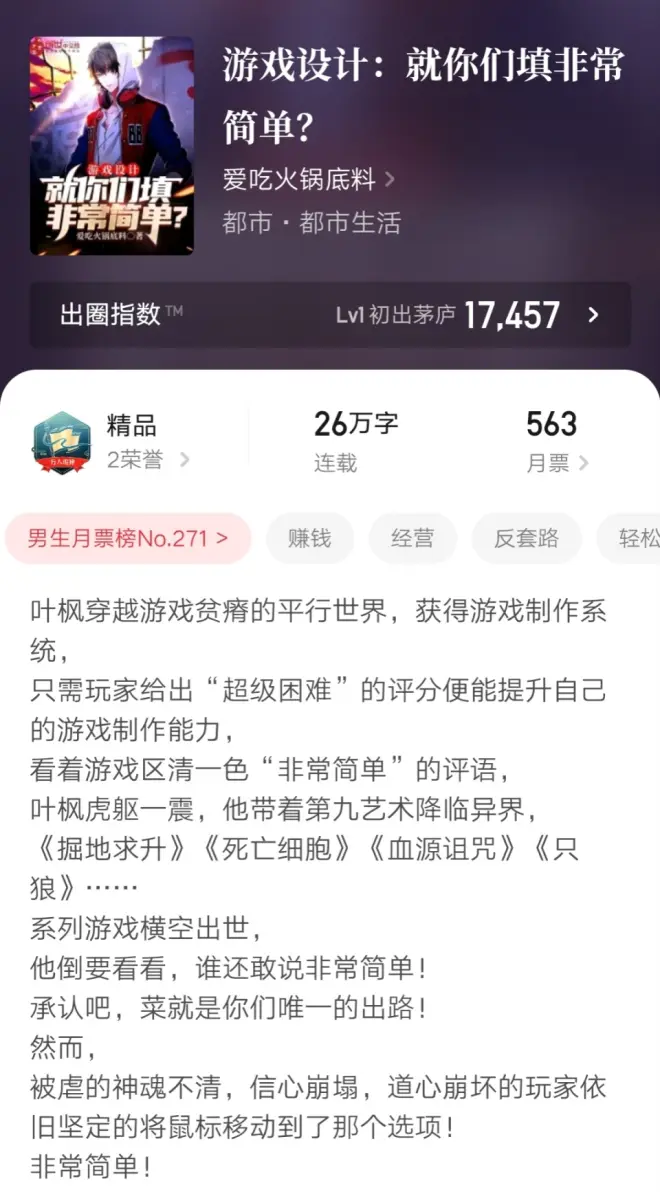Open the 出圈指数 details row
Viewport: 660px width, 1192px height.
(330, 315)
